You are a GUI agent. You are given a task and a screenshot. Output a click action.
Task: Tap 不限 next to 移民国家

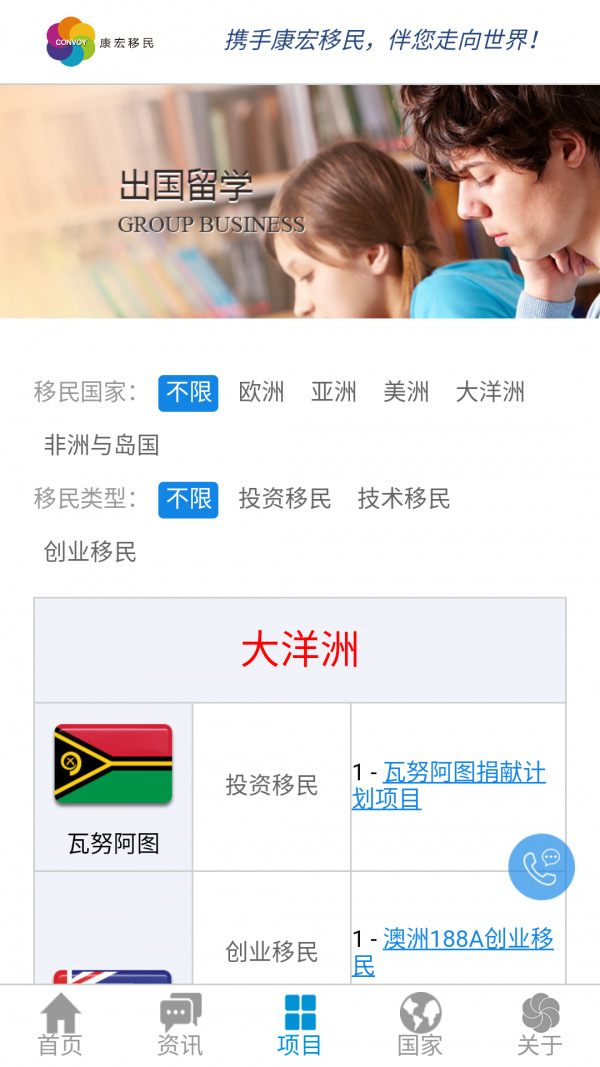[x=188, y=392]
